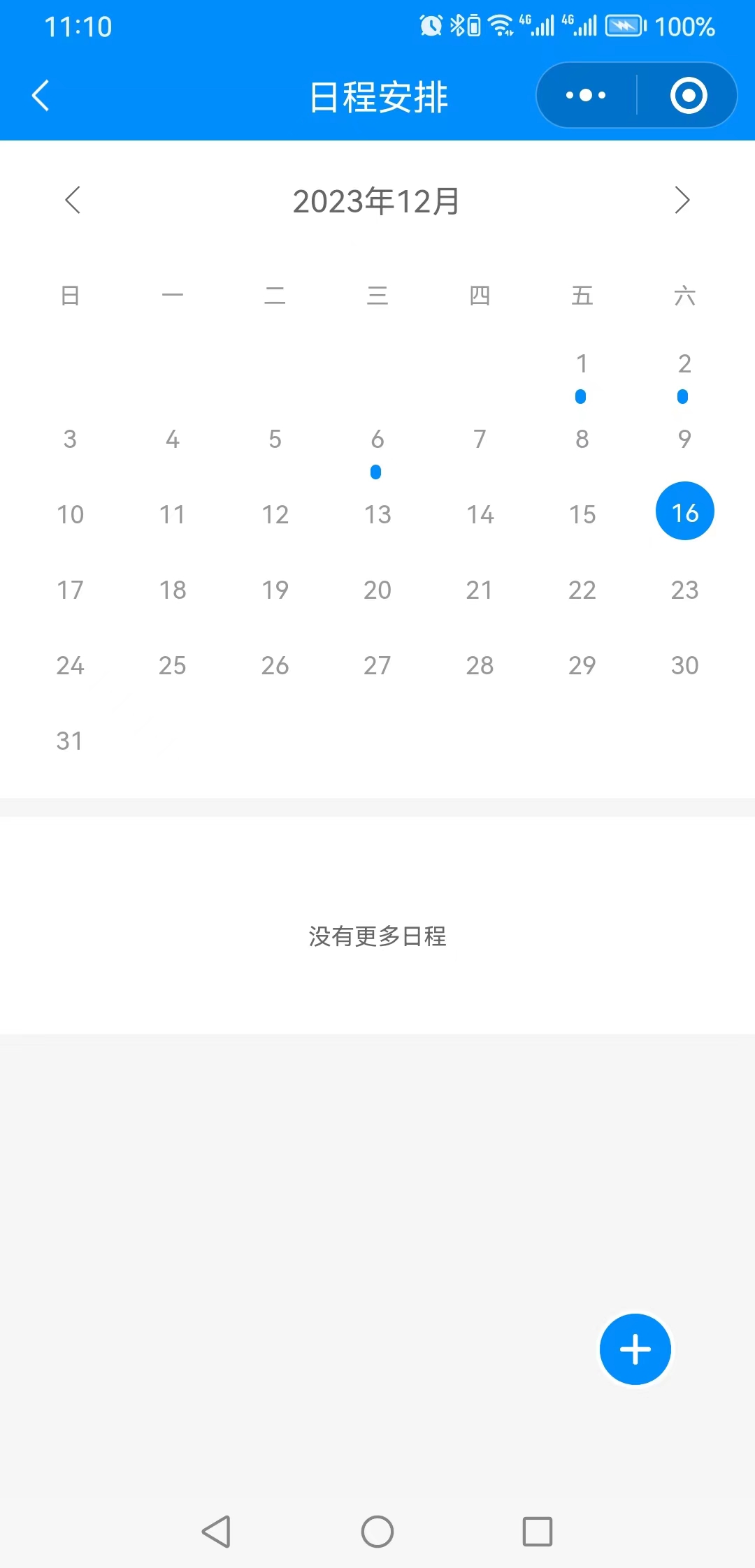Select December 2 on the calendar

click(684, 364)
